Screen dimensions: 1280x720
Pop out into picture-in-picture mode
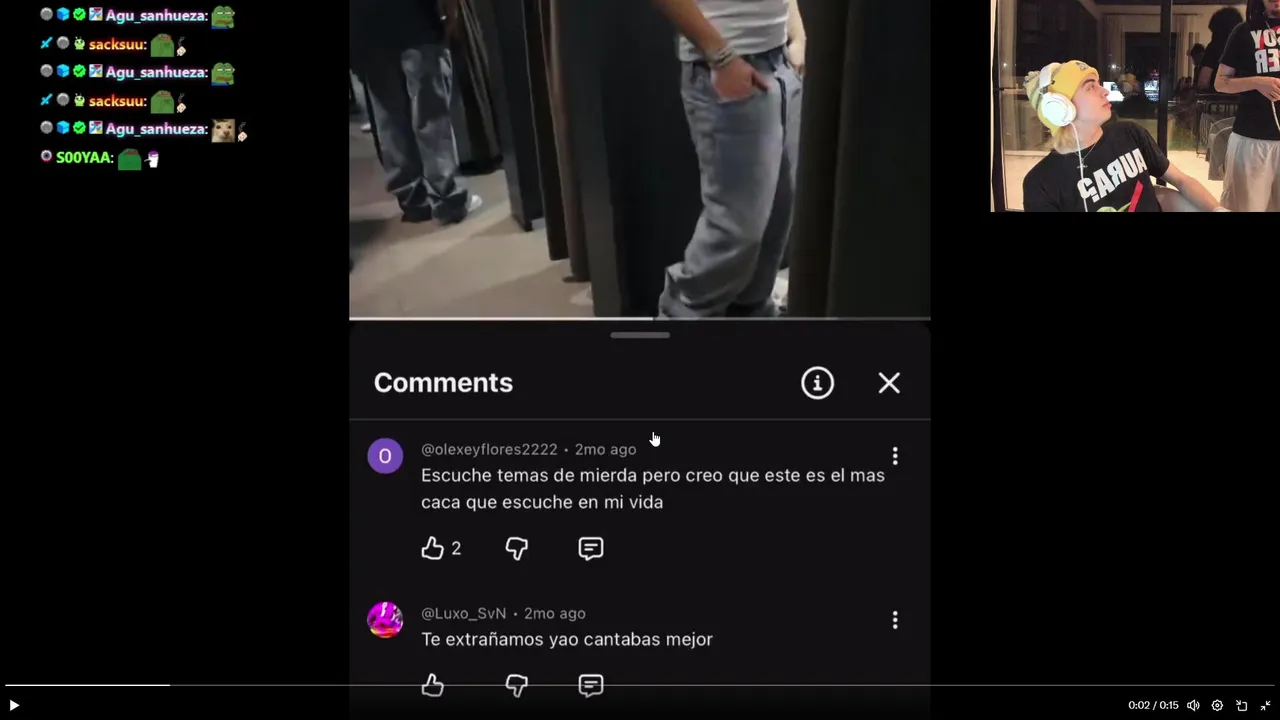(1242, 705)
